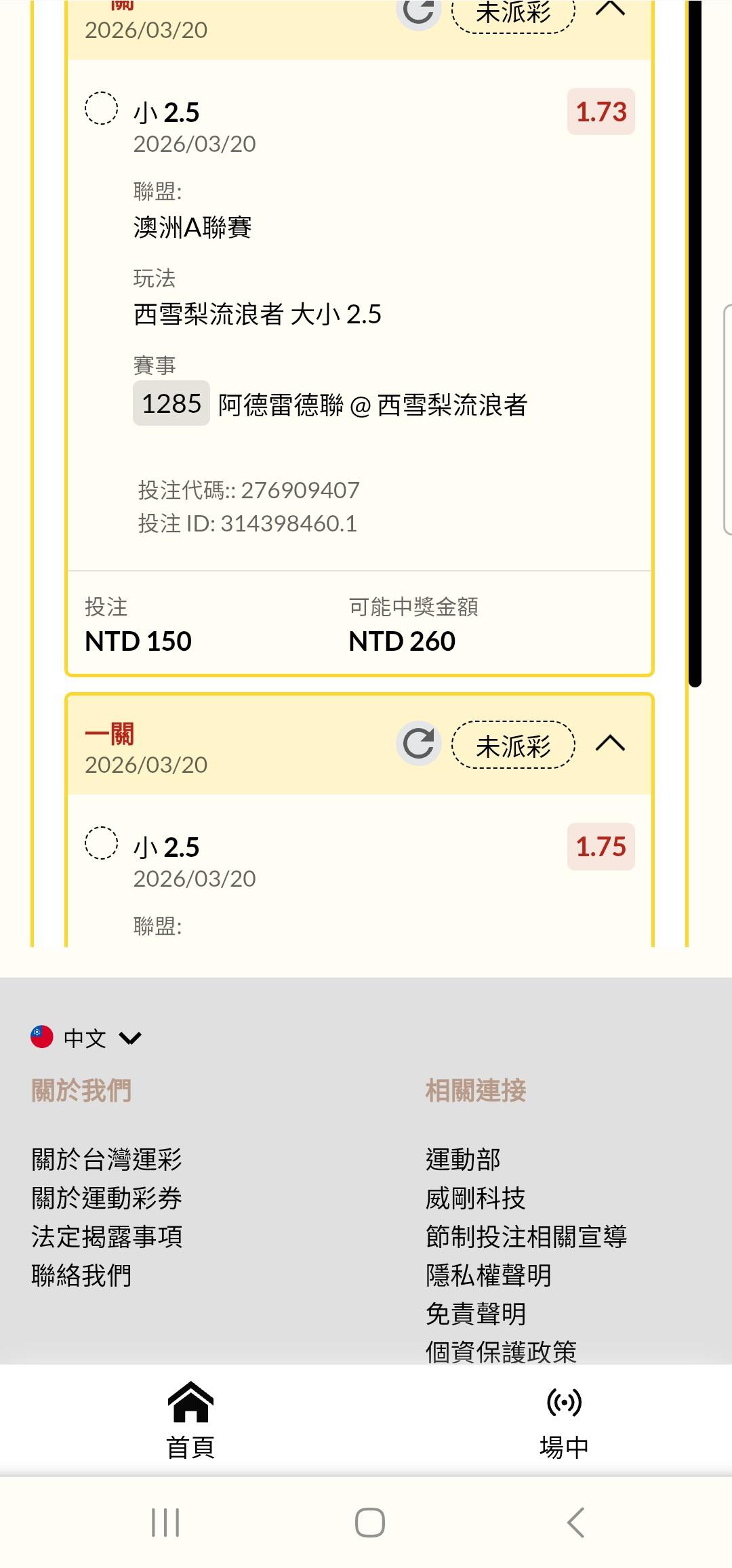Open 關於台灣運彩 link
732x1568 pixels.
click(x=106, y=1159)
